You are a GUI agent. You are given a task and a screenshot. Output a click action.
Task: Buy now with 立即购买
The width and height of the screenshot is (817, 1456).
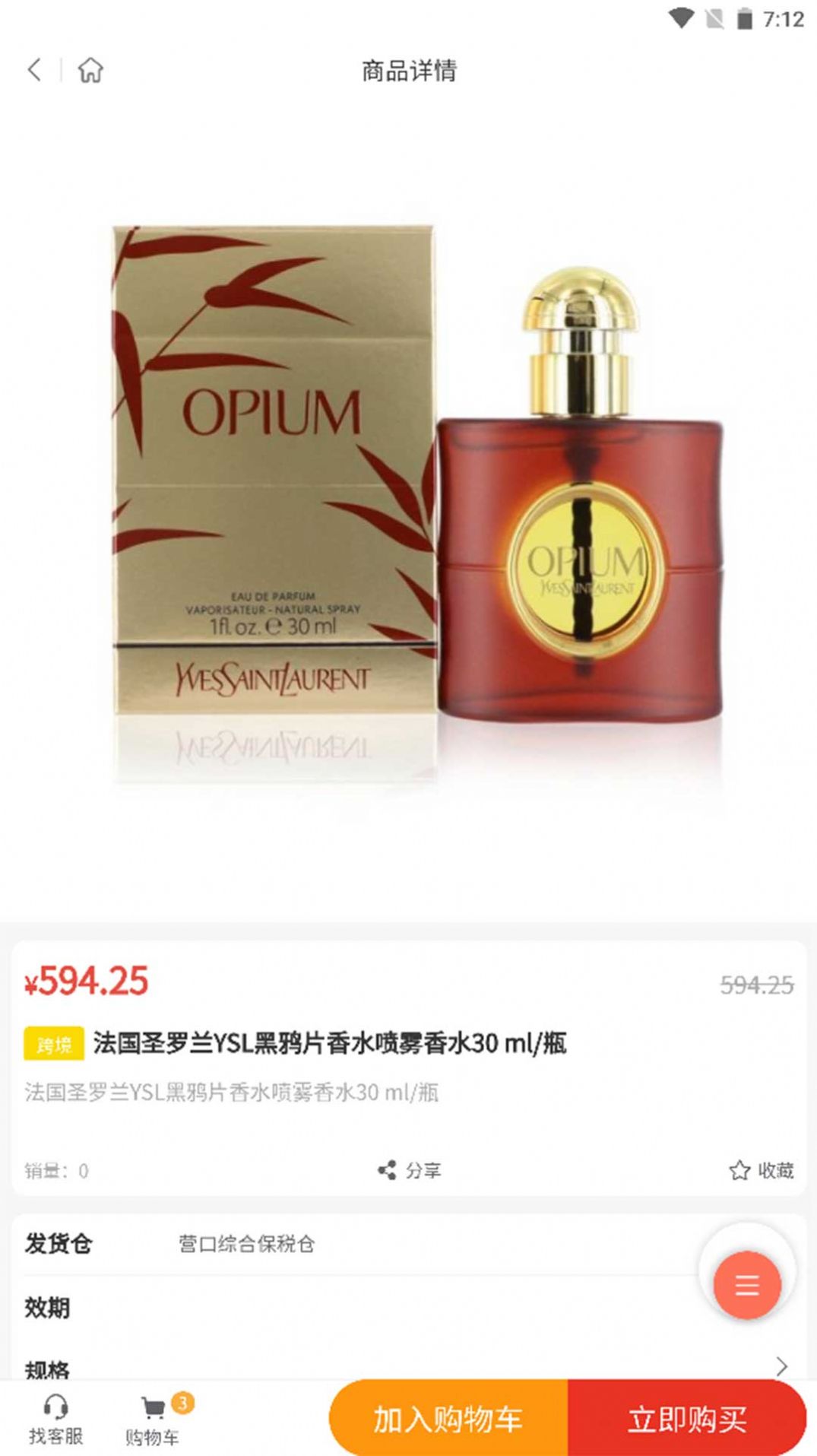point(686,1419)
